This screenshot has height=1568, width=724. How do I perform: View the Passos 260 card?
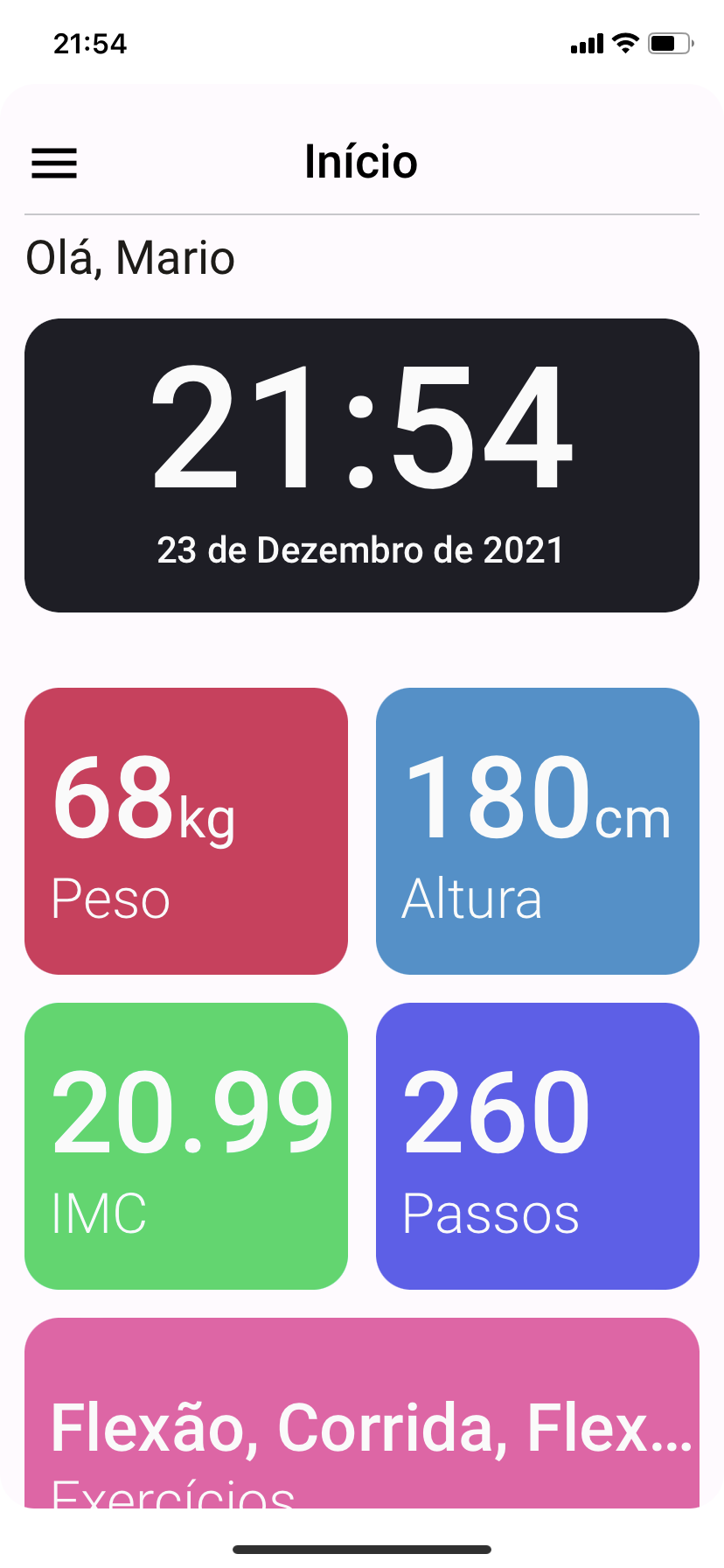pyautogui.click(x=538, y=1146)
